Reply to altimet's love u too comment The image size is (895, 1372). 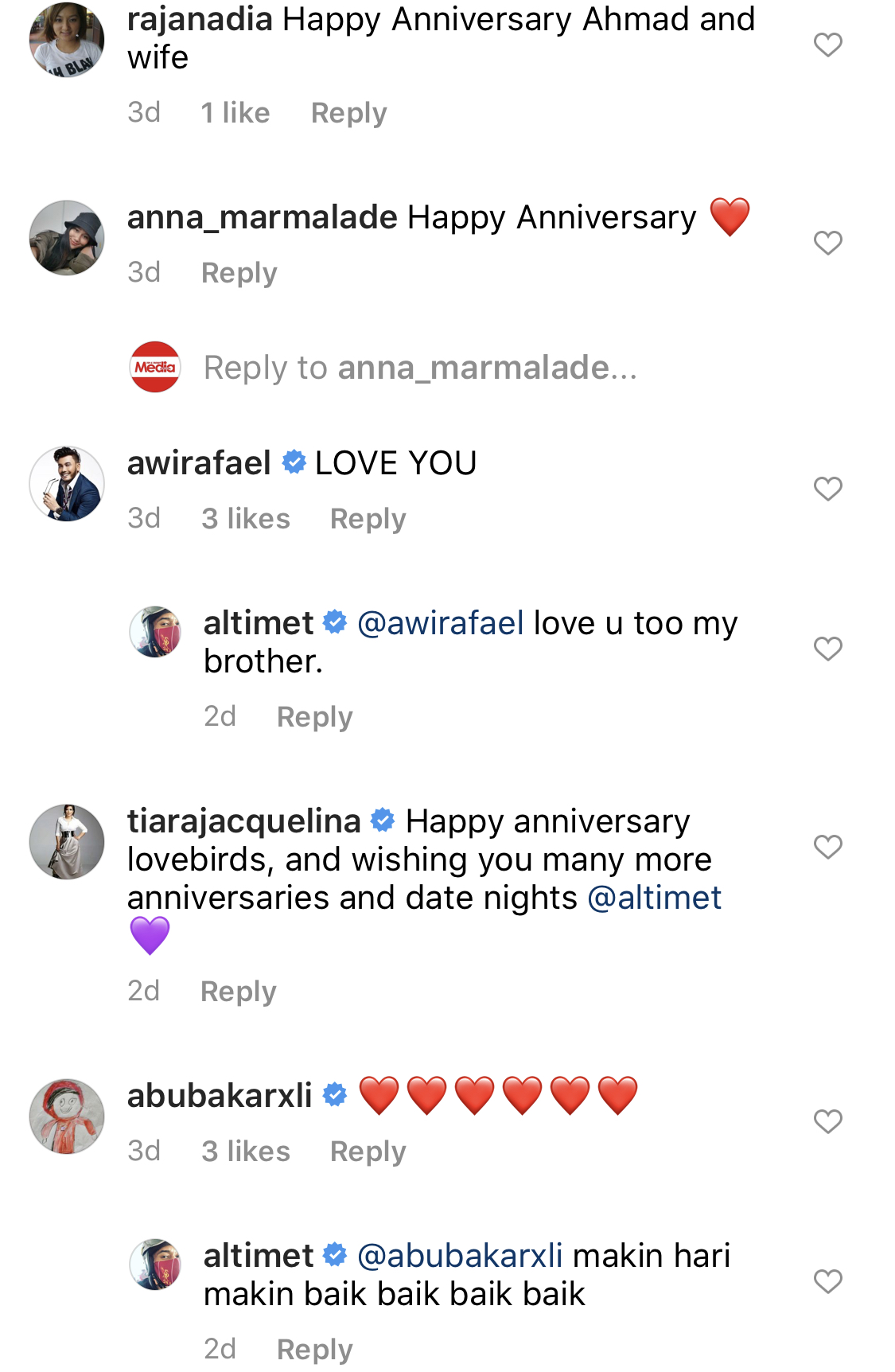[314, 717]
